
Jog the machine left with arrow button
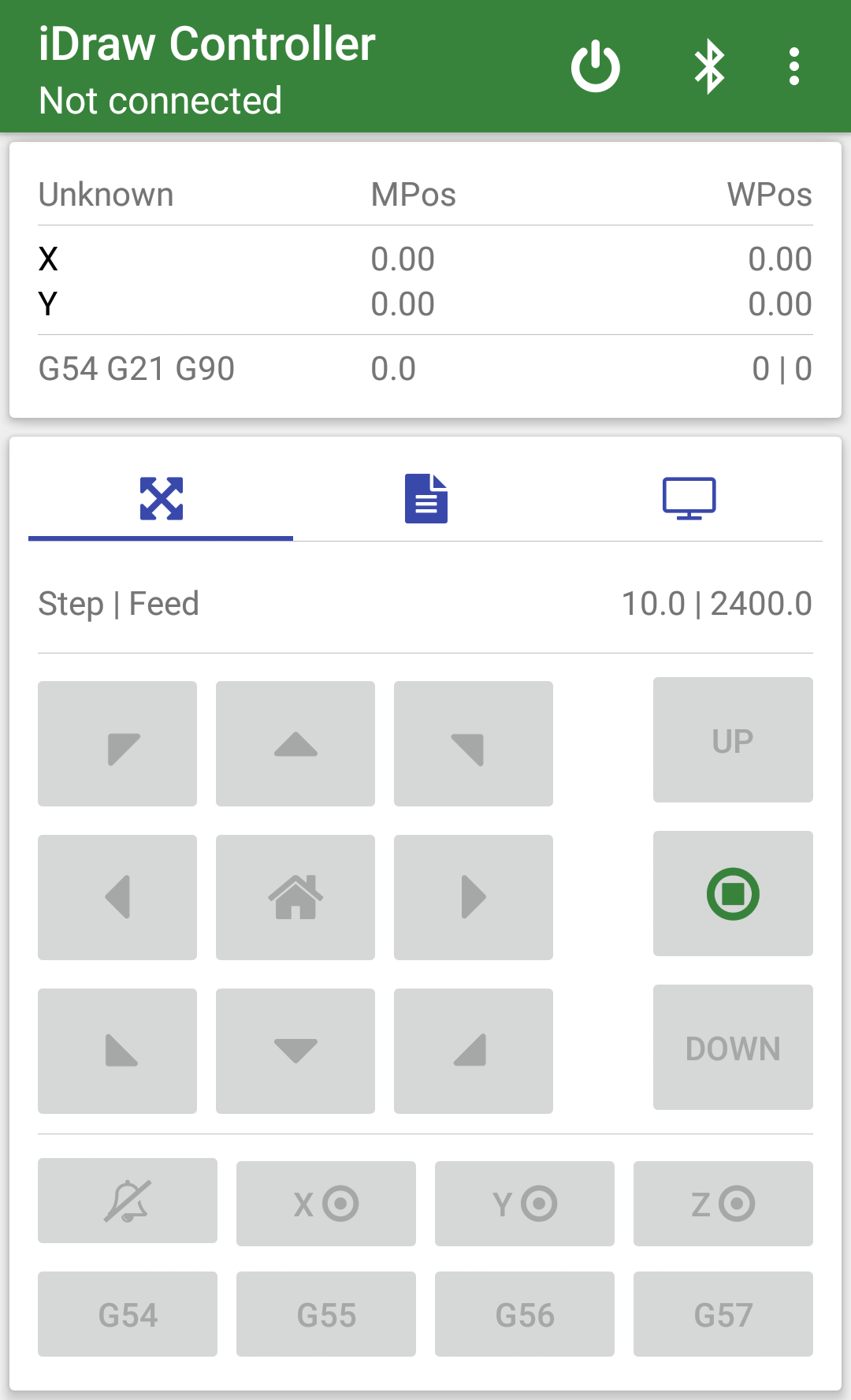(117, 896)
